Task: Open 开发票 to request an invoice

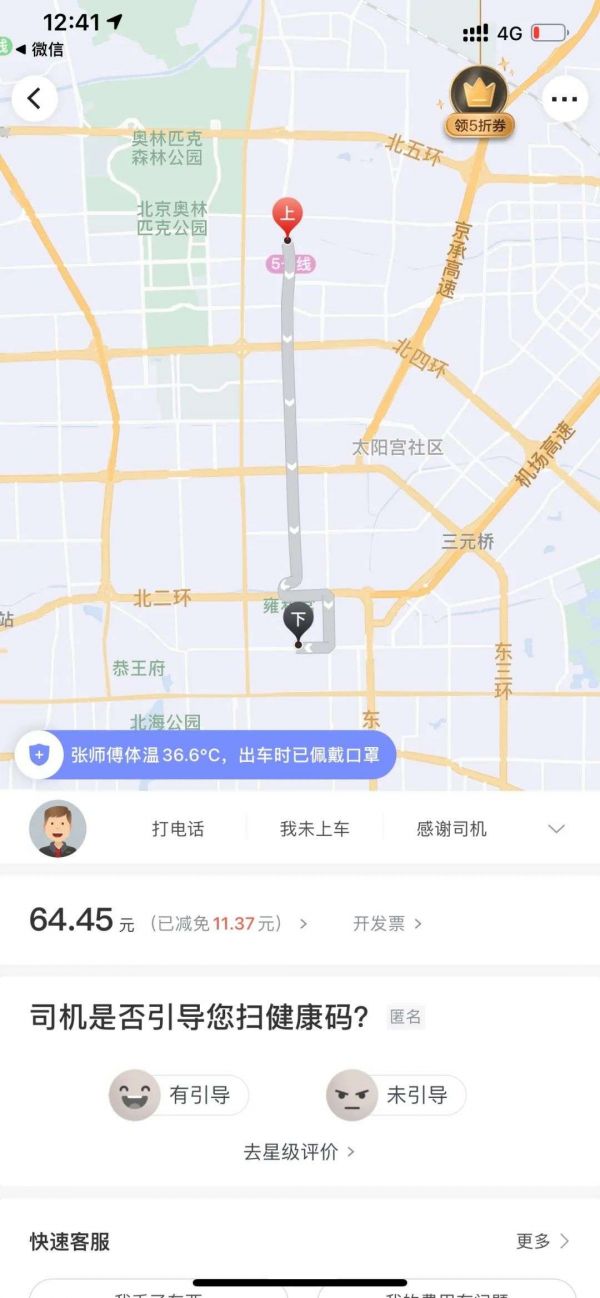Action: [386, 923]
